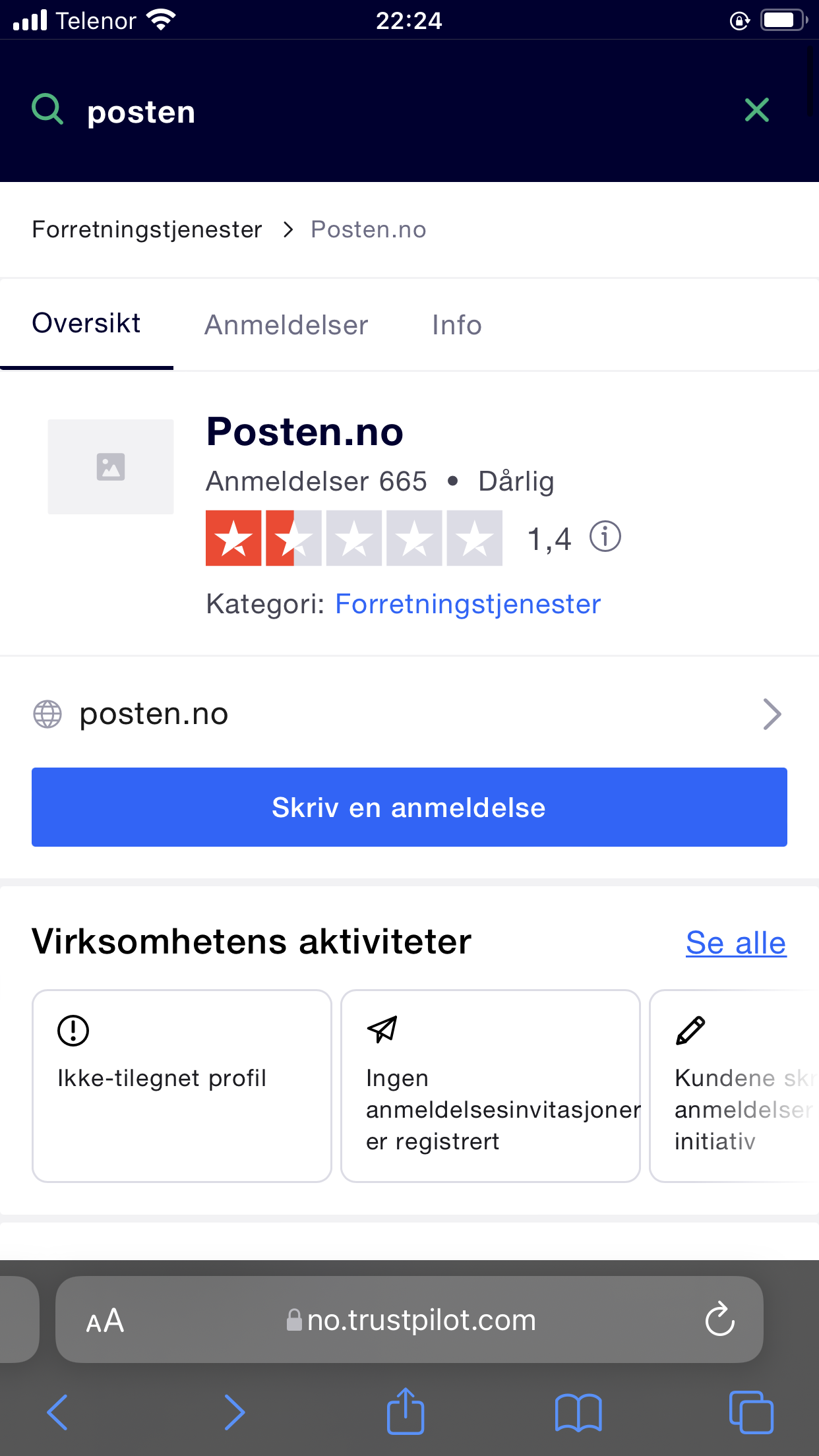Open the Forretningstjenester category link
819x1456 pixels.
click(x=468, y=604)
